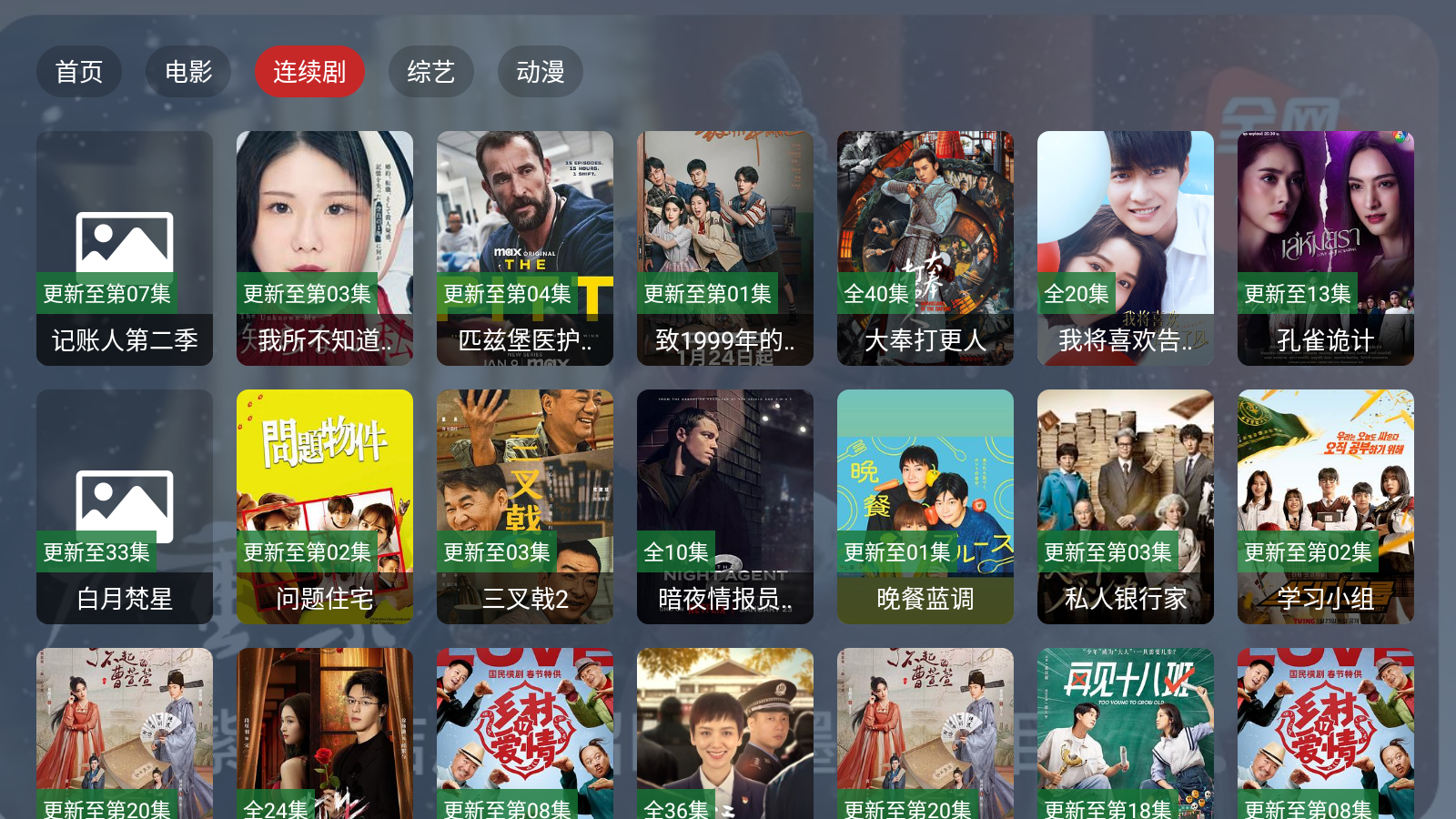Open the 孔雀诡计 series
The image size is (1456, 819).
pos(1326,248)
